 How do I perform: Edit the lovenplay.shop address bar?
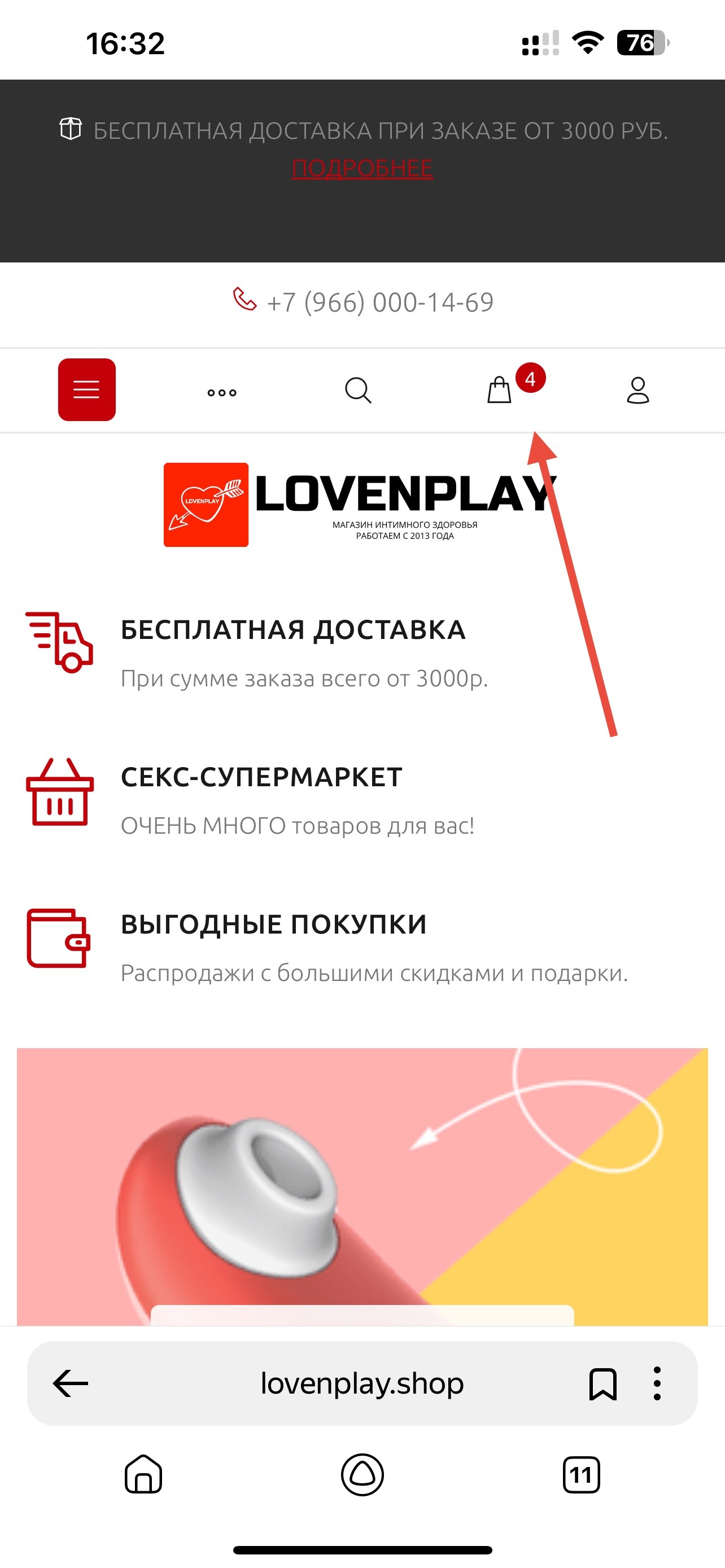click(x=362, y=1383)
